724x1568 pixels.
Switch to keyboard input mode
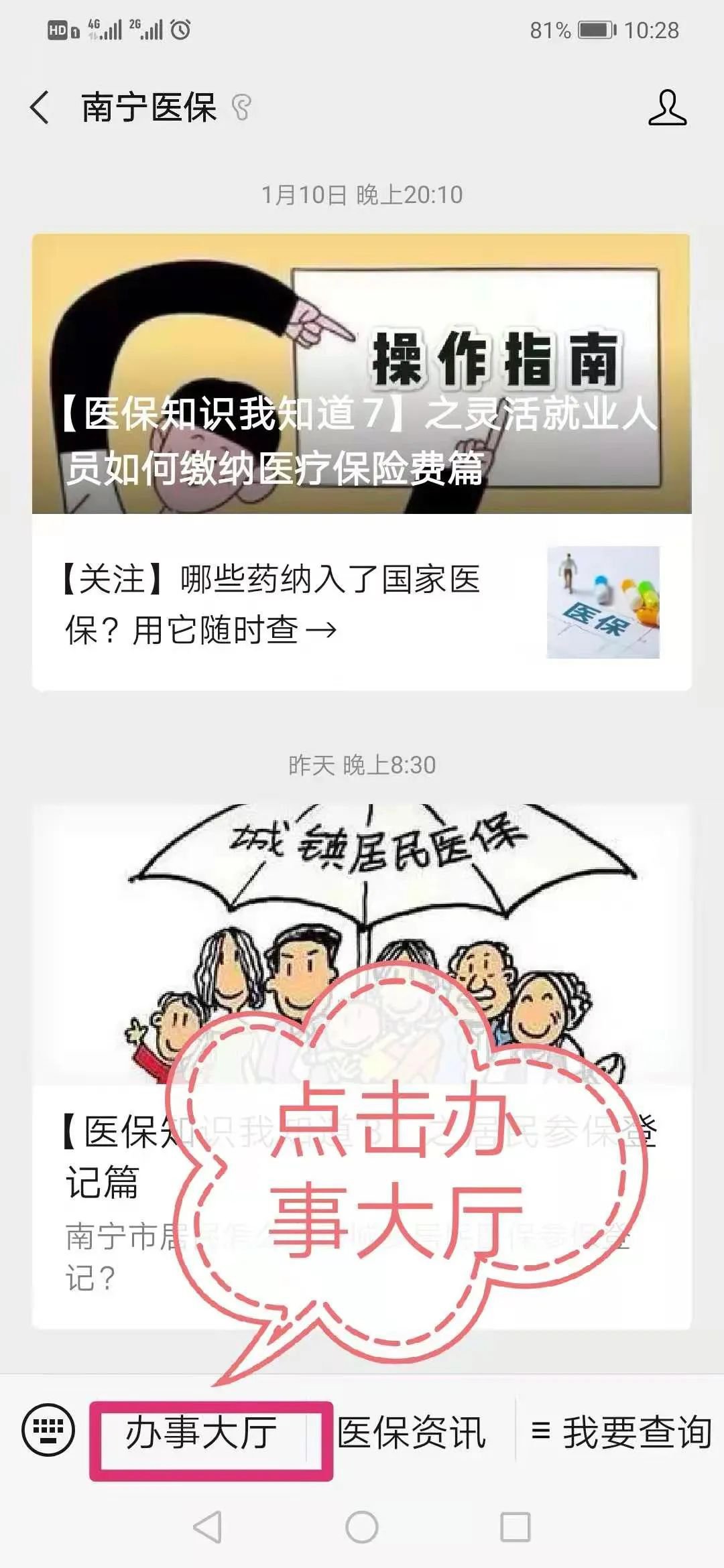(x=48, y=1429)
